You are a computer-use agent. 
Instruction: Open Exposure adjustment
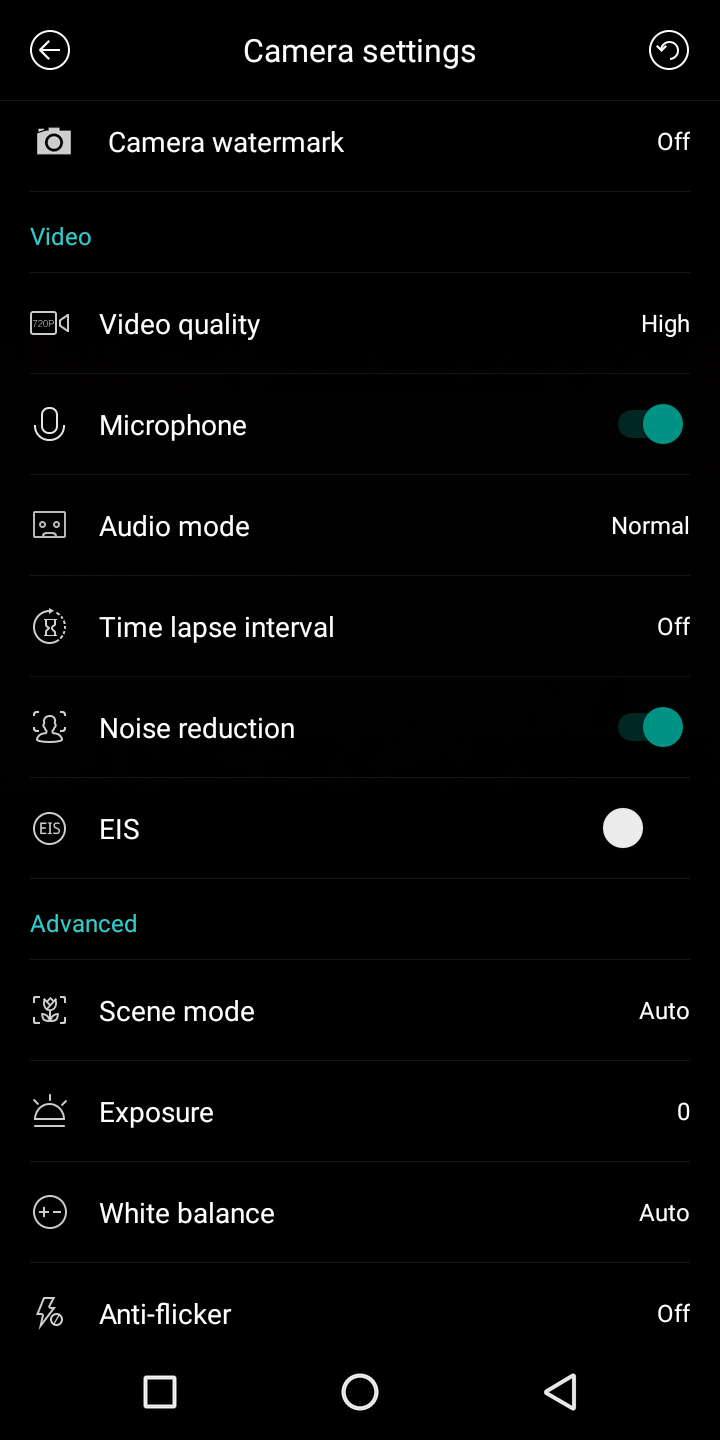point(360,1112)
